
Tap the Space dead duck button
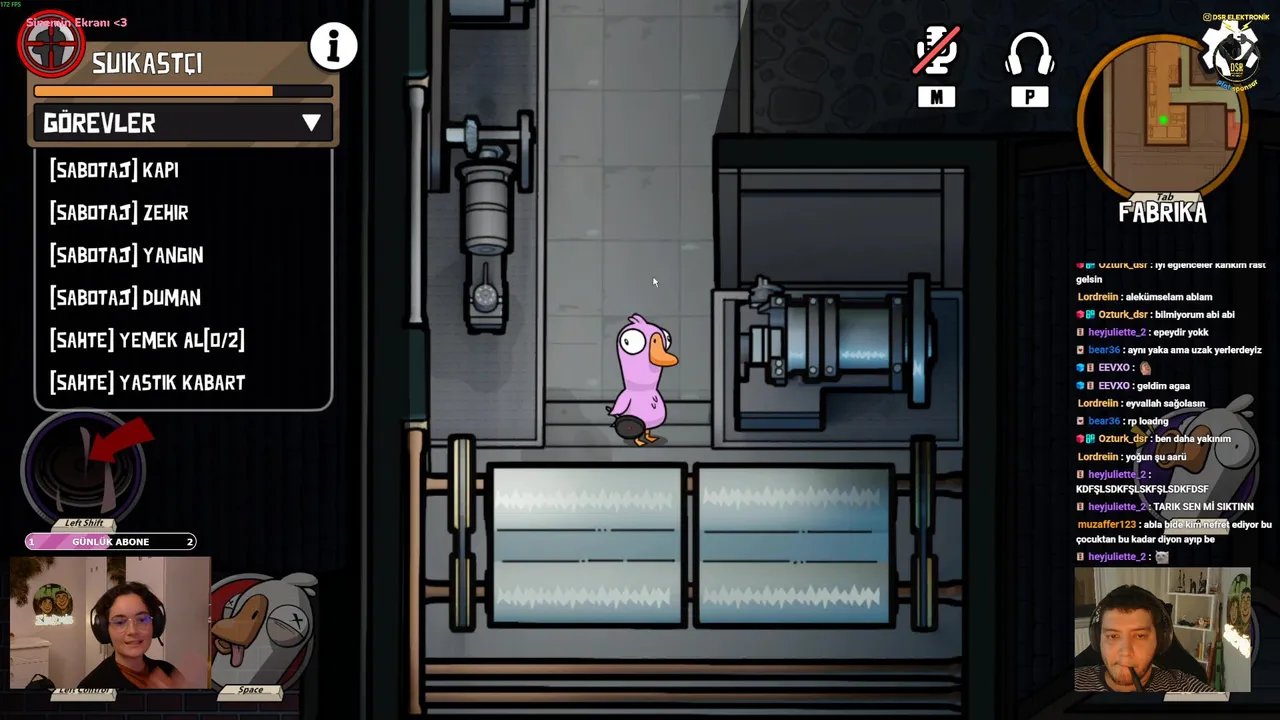pyautogui.click(x=264, y=630)
